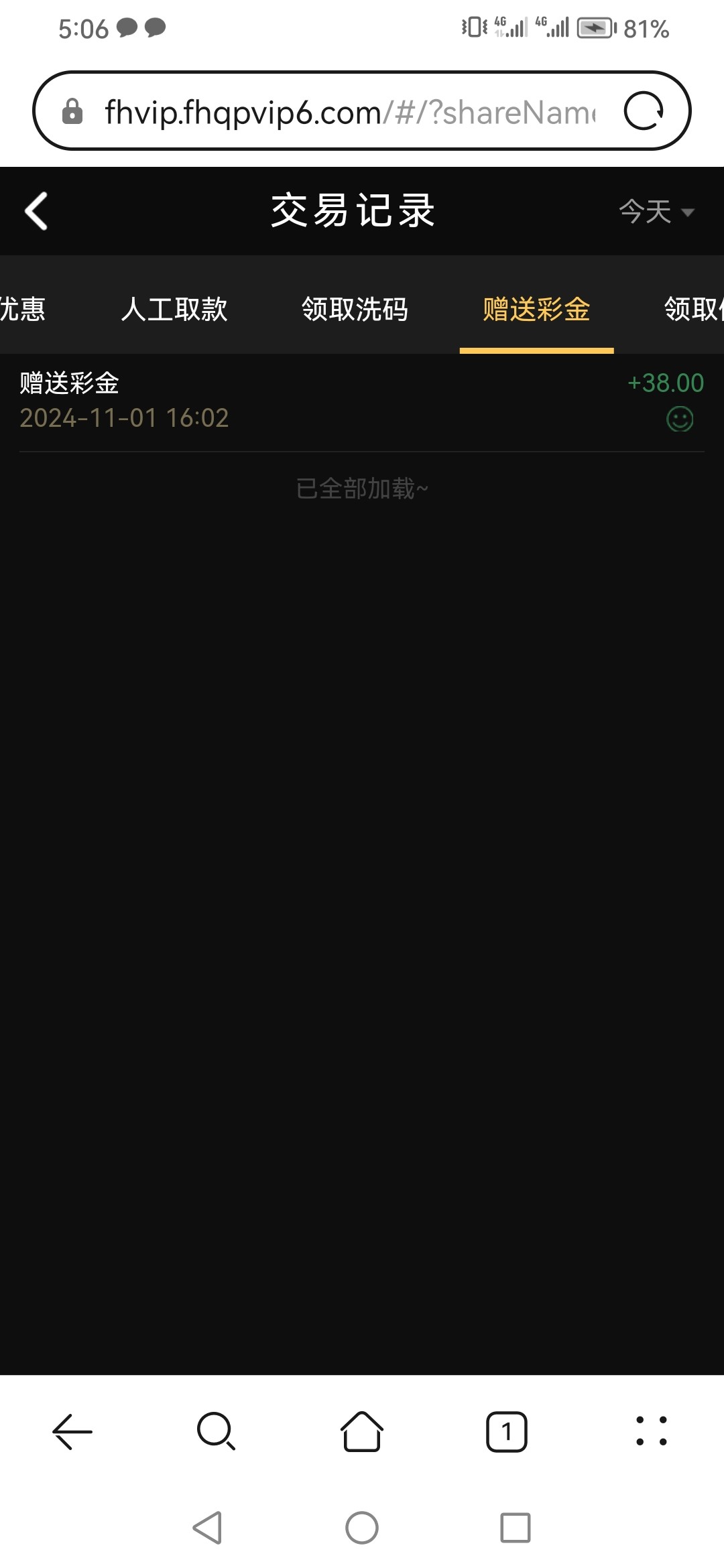The height and width of the screenshot is (1568, 724).
Task: Open the 赠送彩金 +38.00 transaction record
Action: coord(362,401)
